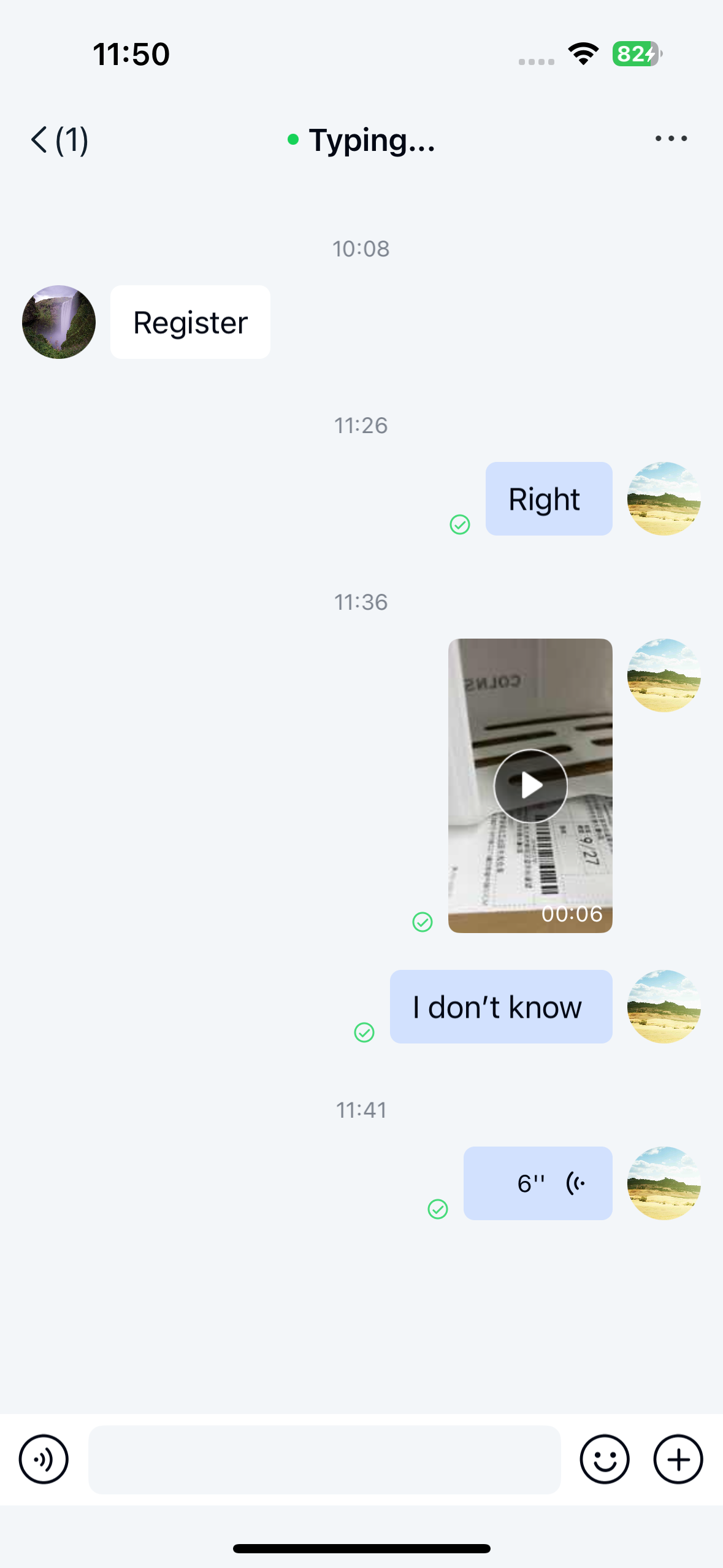Image resolution: width=723 pixels, height=1568 pixels.
Task: Play the 6'' voice message
Action: (538, 1183)
